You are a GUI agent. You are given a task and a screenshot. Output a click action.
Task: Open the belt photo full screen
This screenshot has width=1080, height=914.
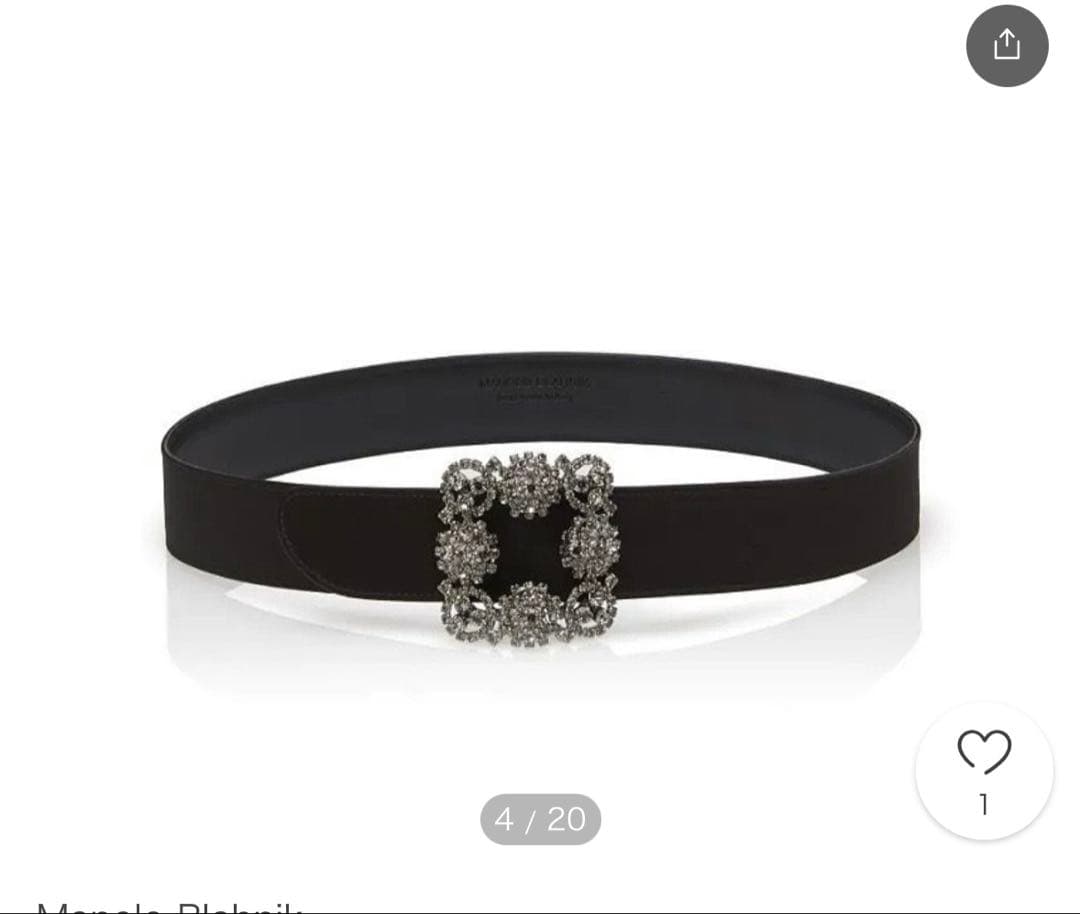(540, 500)
